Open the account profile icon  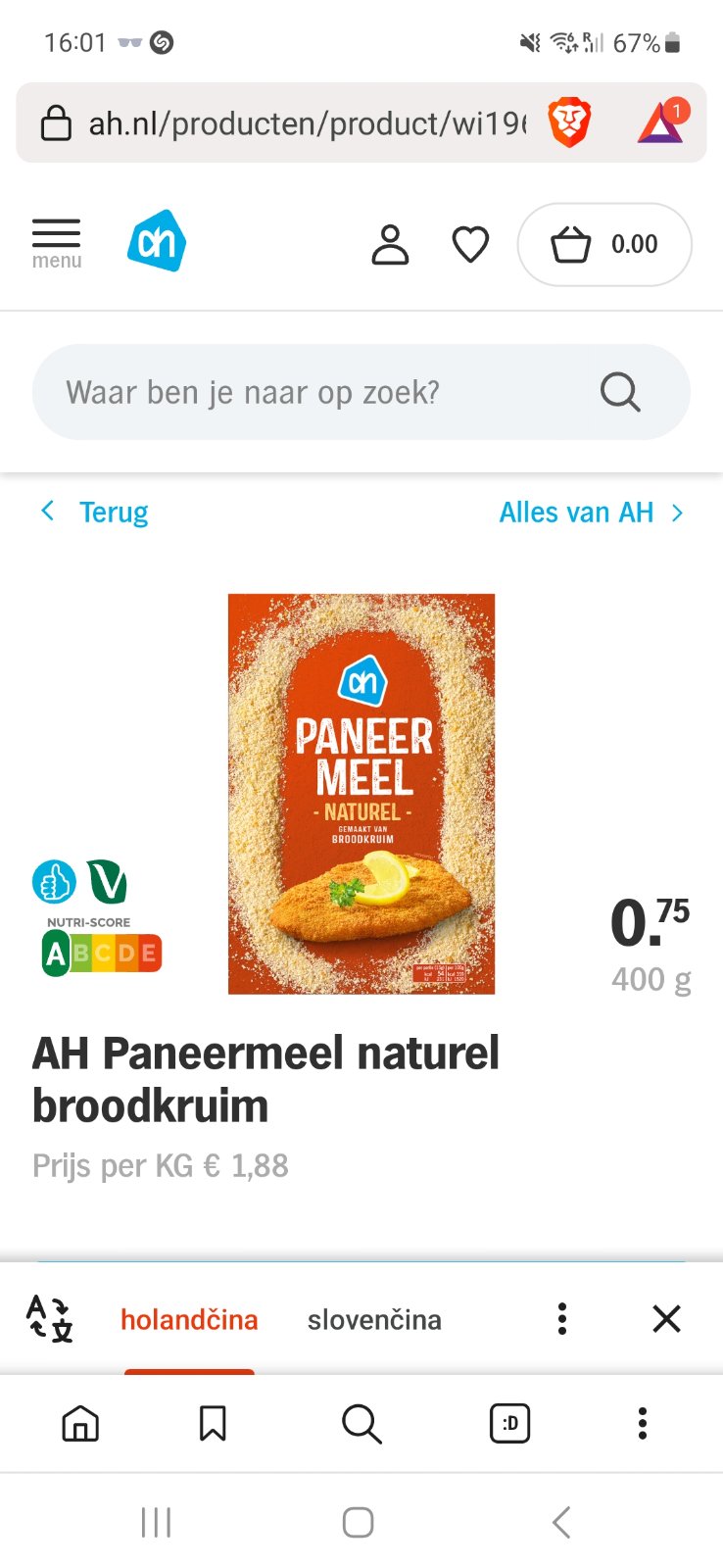390,244
